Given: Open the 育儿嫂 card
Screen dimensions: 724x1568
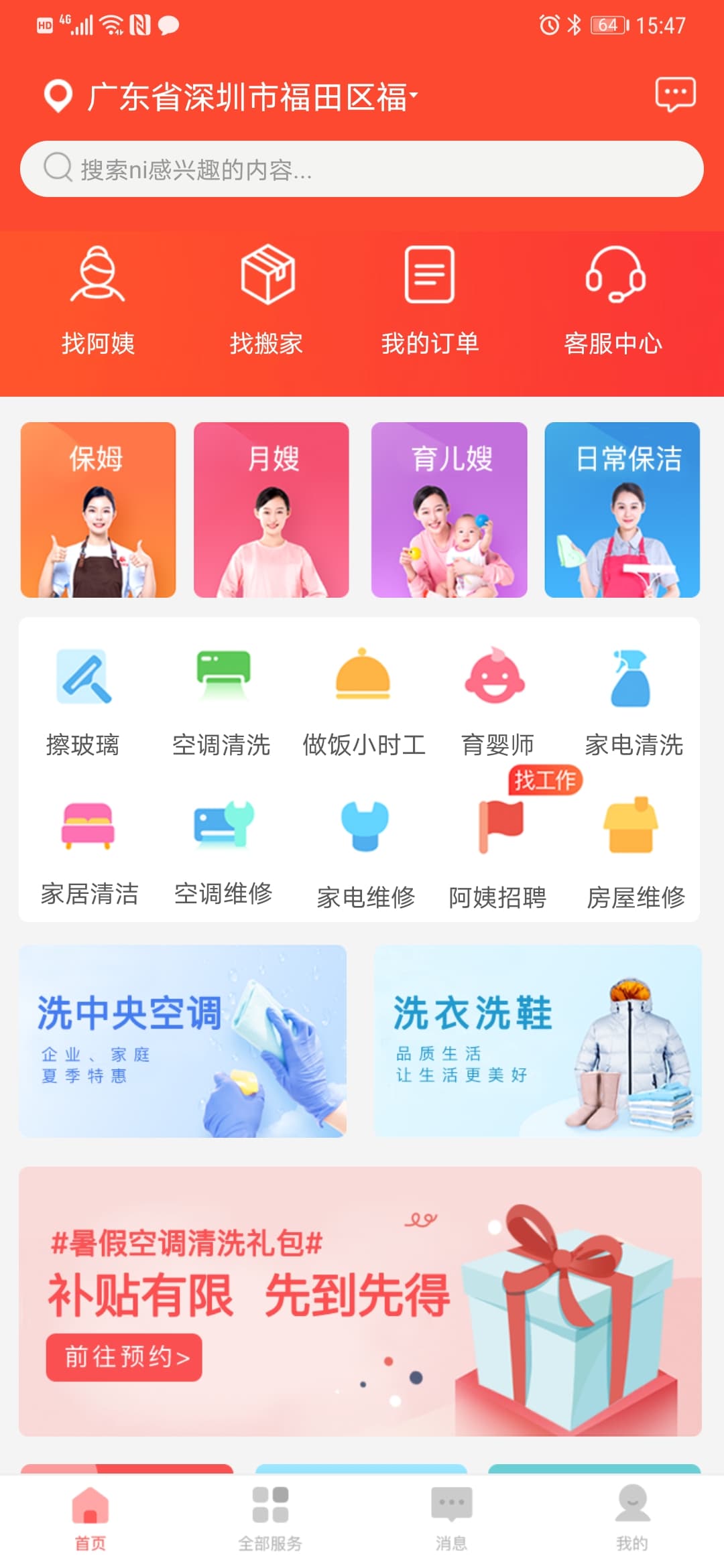Looking at the screenshot, I should (x=449, y=510).
